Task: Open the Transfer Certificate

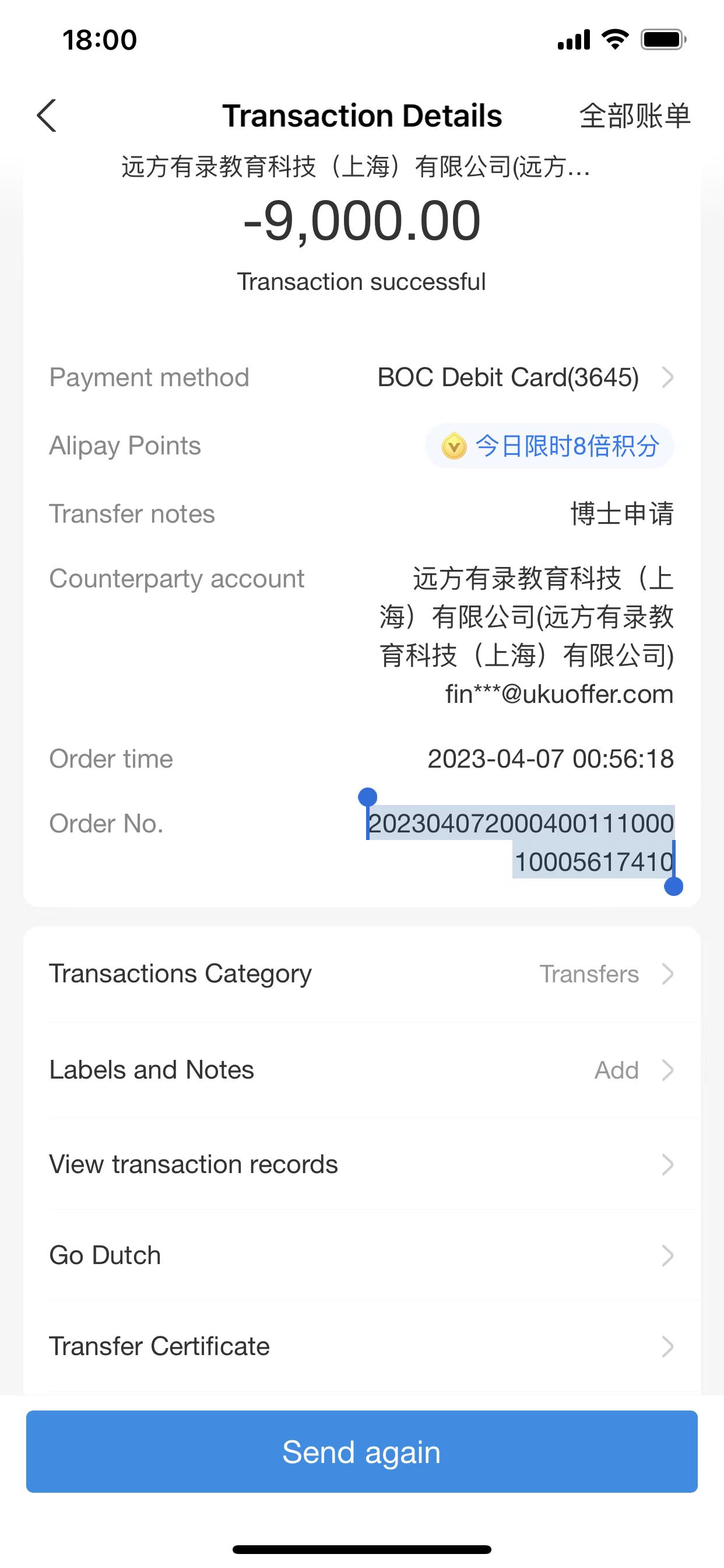Action: point(361,1346)
